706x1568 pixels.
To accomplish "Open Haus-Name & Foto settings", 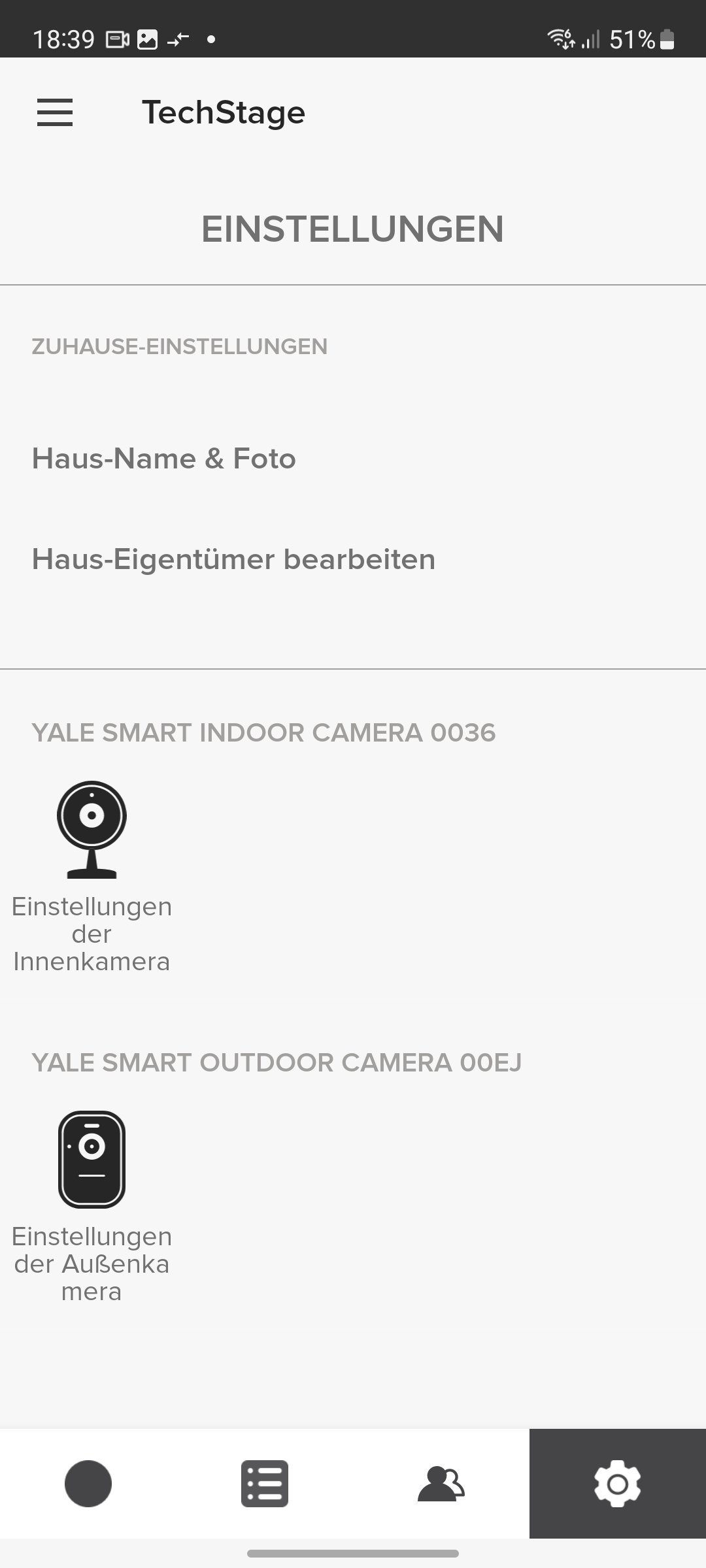I will (x=164, y=459).
